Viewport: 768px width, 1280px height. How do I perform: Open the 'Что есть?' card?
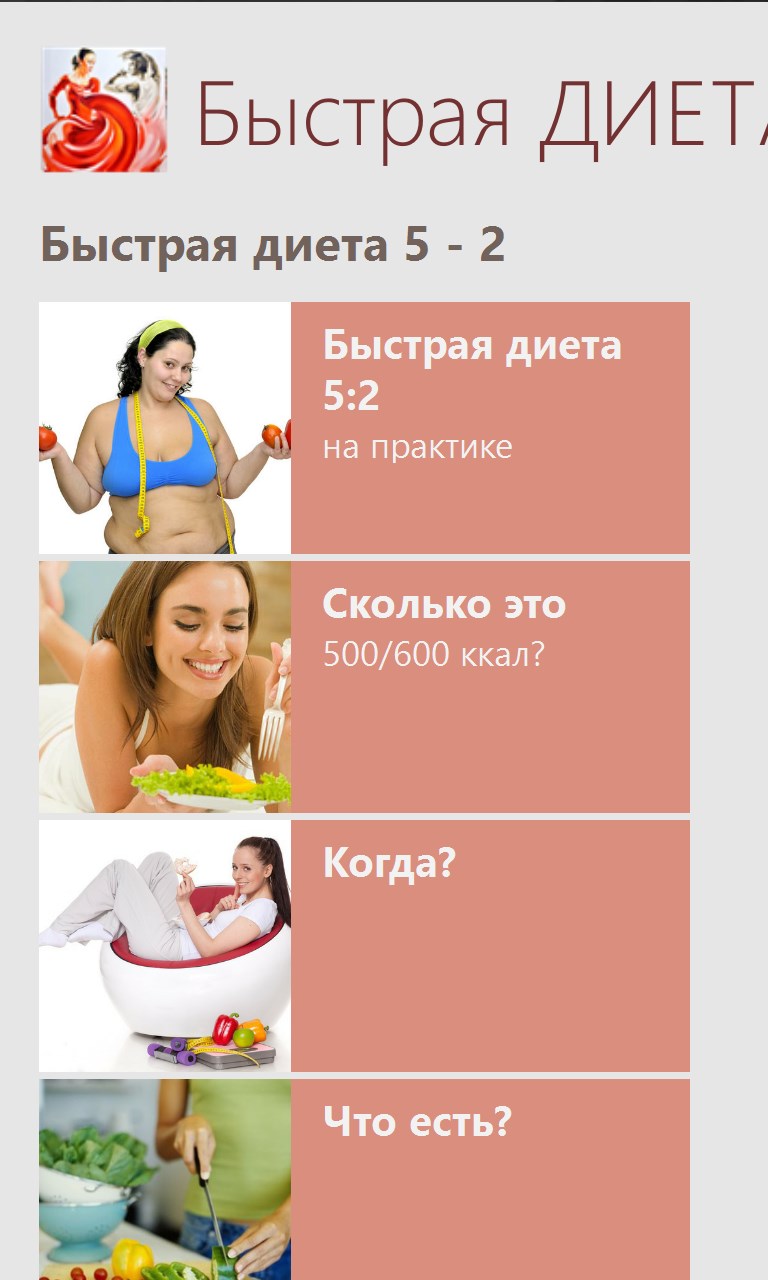tap(364, 1180)
